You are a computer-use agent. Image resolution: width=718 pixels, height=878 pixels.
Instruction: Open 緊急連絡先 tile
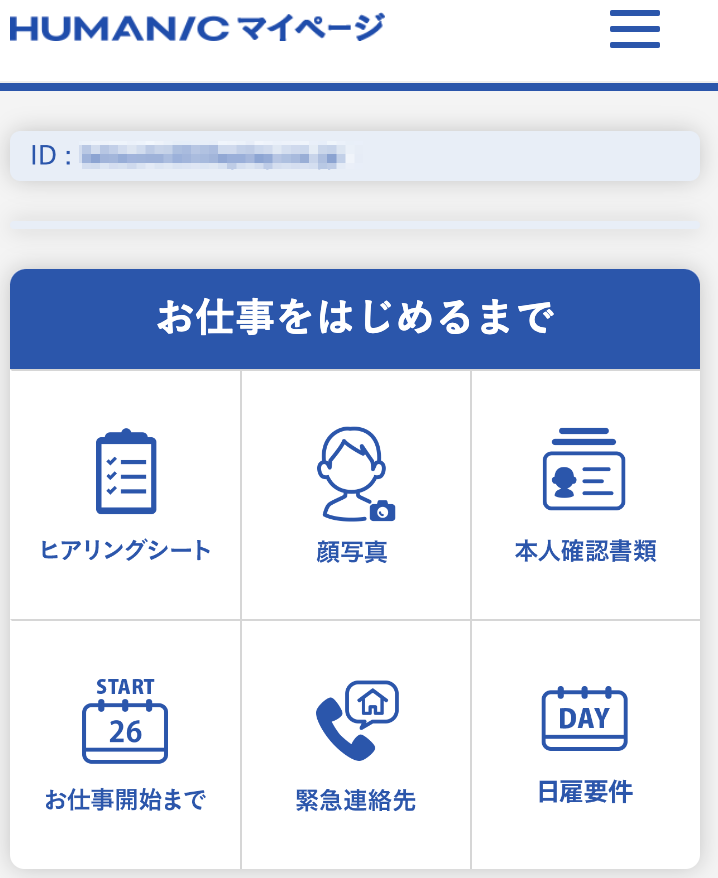pos(356,745)
